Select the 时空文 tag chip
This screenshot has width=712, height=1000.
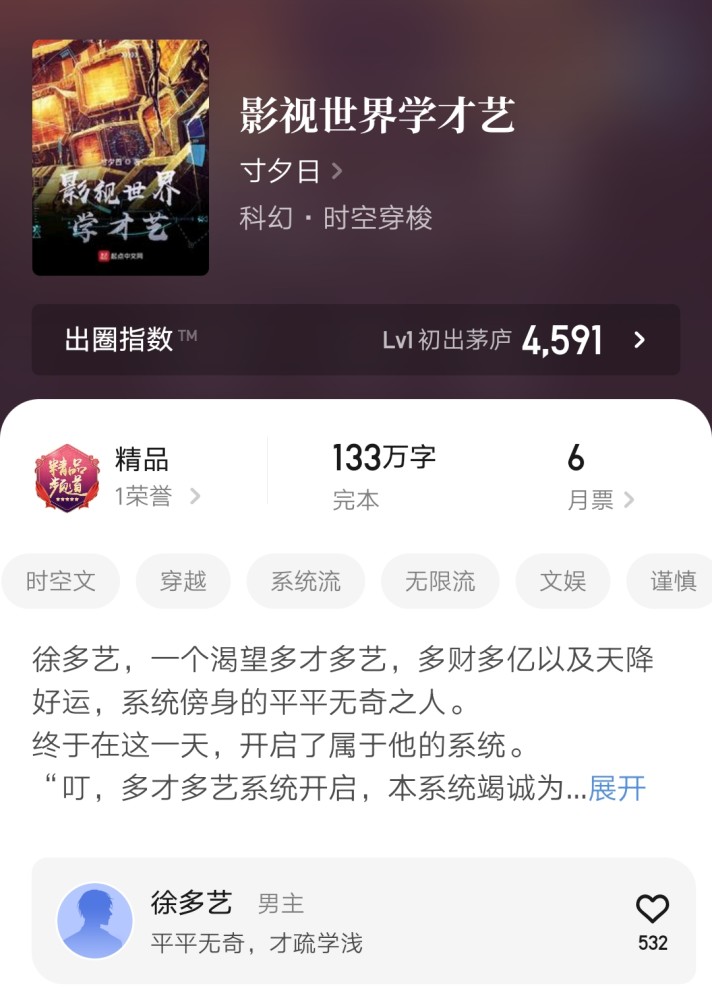[61, 581]
